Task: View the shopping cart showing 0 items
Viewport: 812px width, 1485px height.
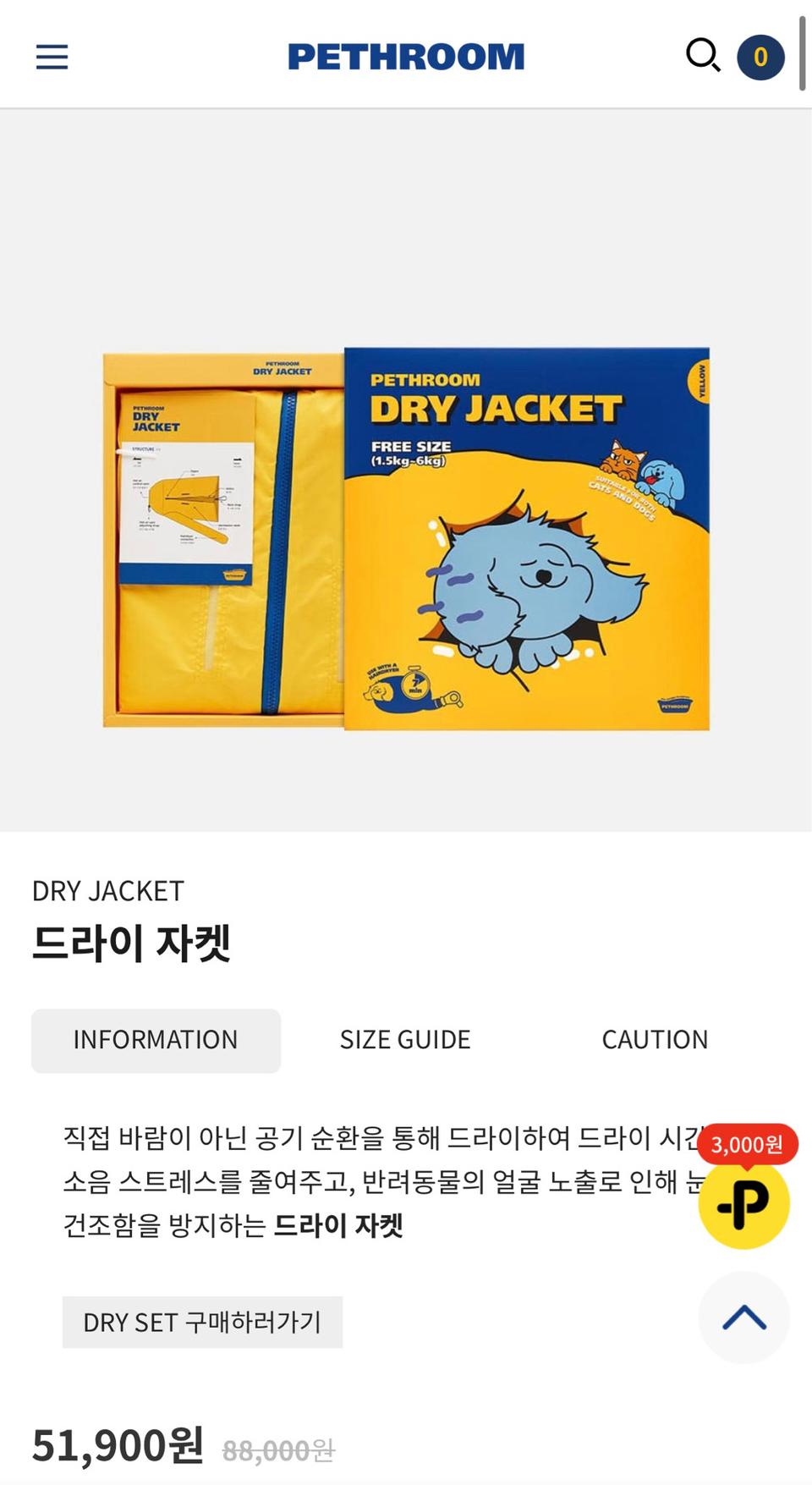Action: pyautogui.click(x=760, y=56)
